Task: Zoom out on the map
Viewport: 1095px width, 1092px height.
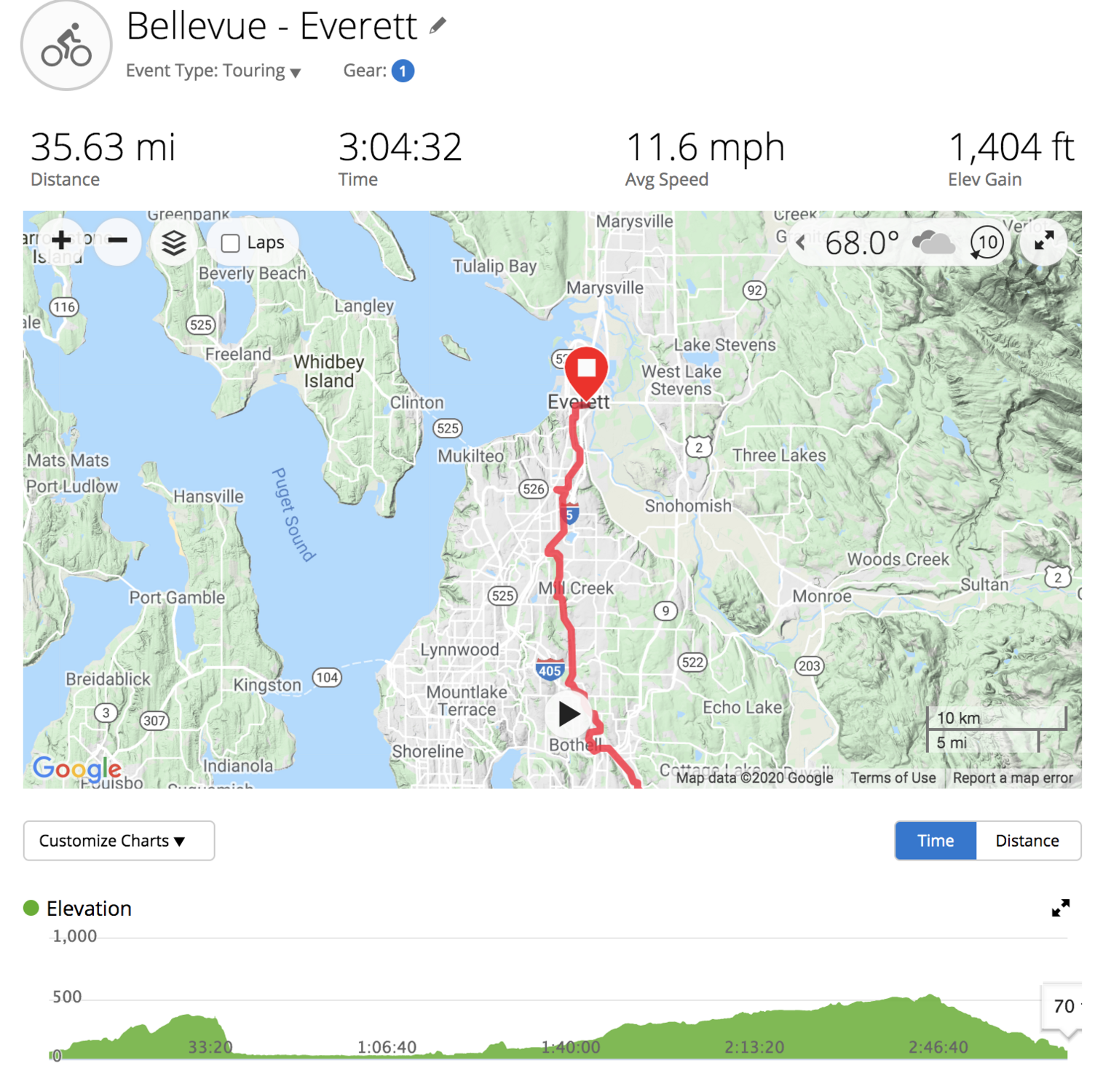Action: [x=118, y=240]
